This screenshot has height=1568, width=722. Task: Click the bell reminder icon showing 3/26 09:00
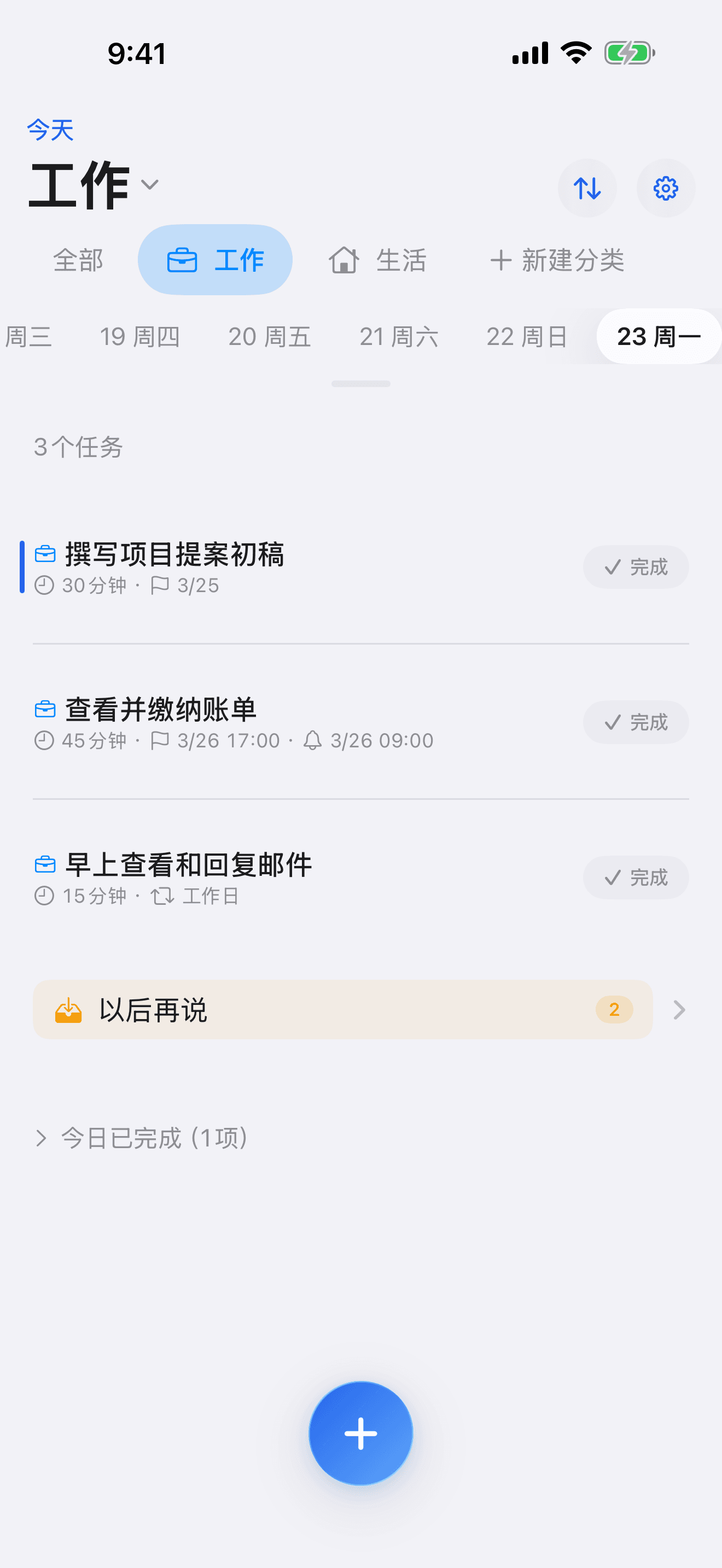313,741
